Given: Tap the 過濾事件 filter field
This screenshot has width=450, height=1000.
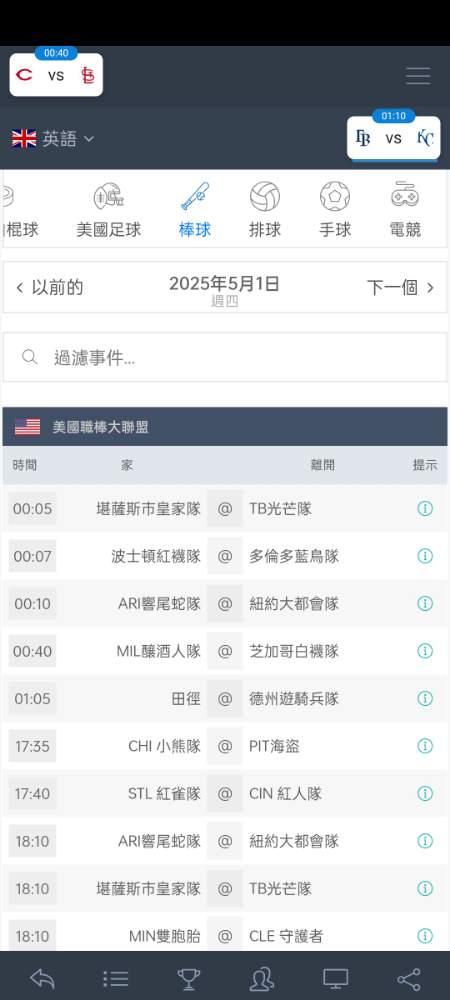Looking at the screenshot, I should [x=225, y=358].
